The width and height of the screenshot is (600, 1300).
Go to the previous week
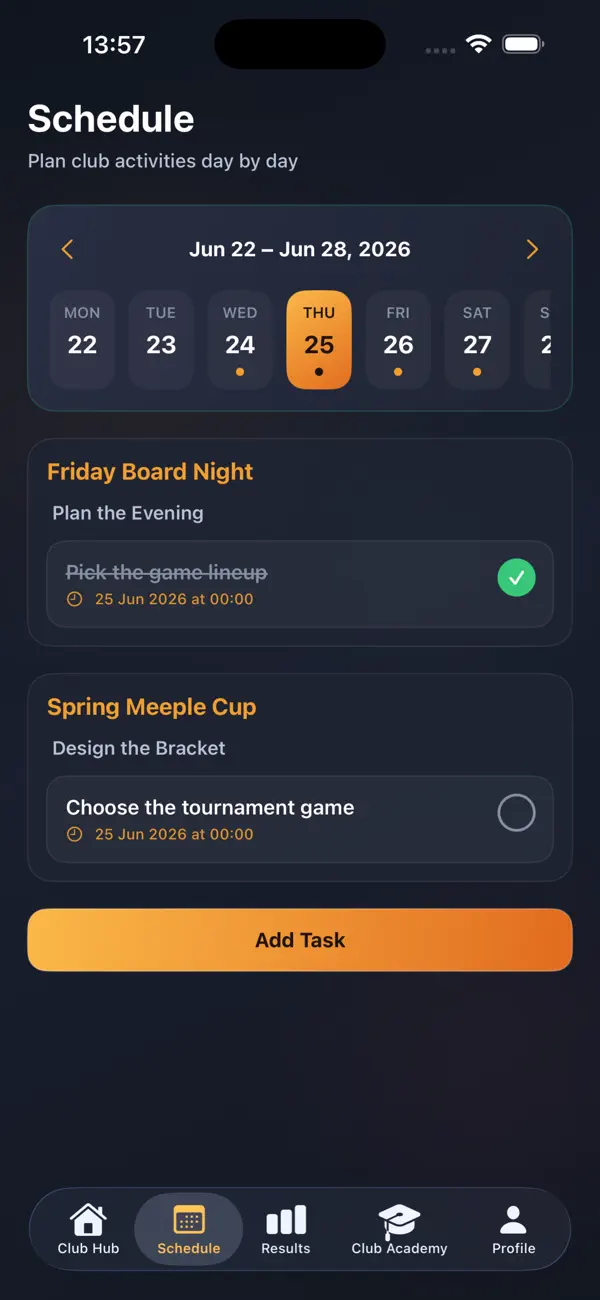pyautogui.click(x=67, y=249)
